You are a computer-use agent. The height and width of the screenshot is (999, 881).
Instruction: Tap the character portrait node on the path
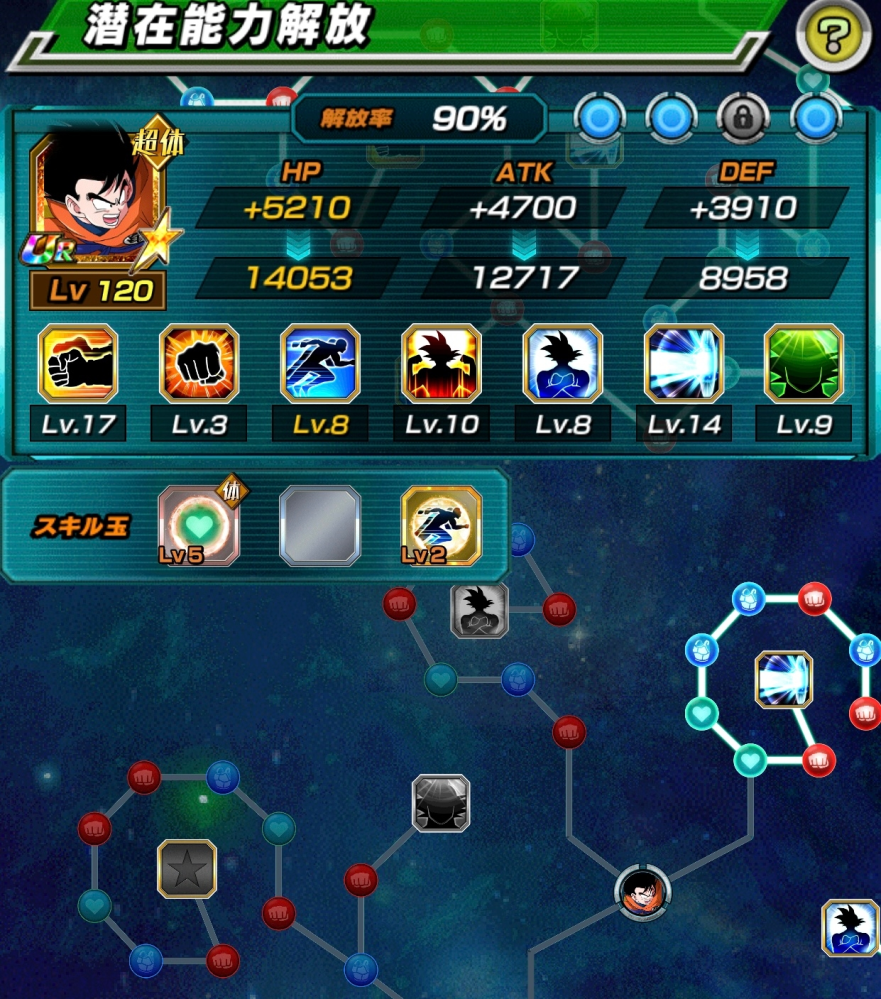[643, 893]
